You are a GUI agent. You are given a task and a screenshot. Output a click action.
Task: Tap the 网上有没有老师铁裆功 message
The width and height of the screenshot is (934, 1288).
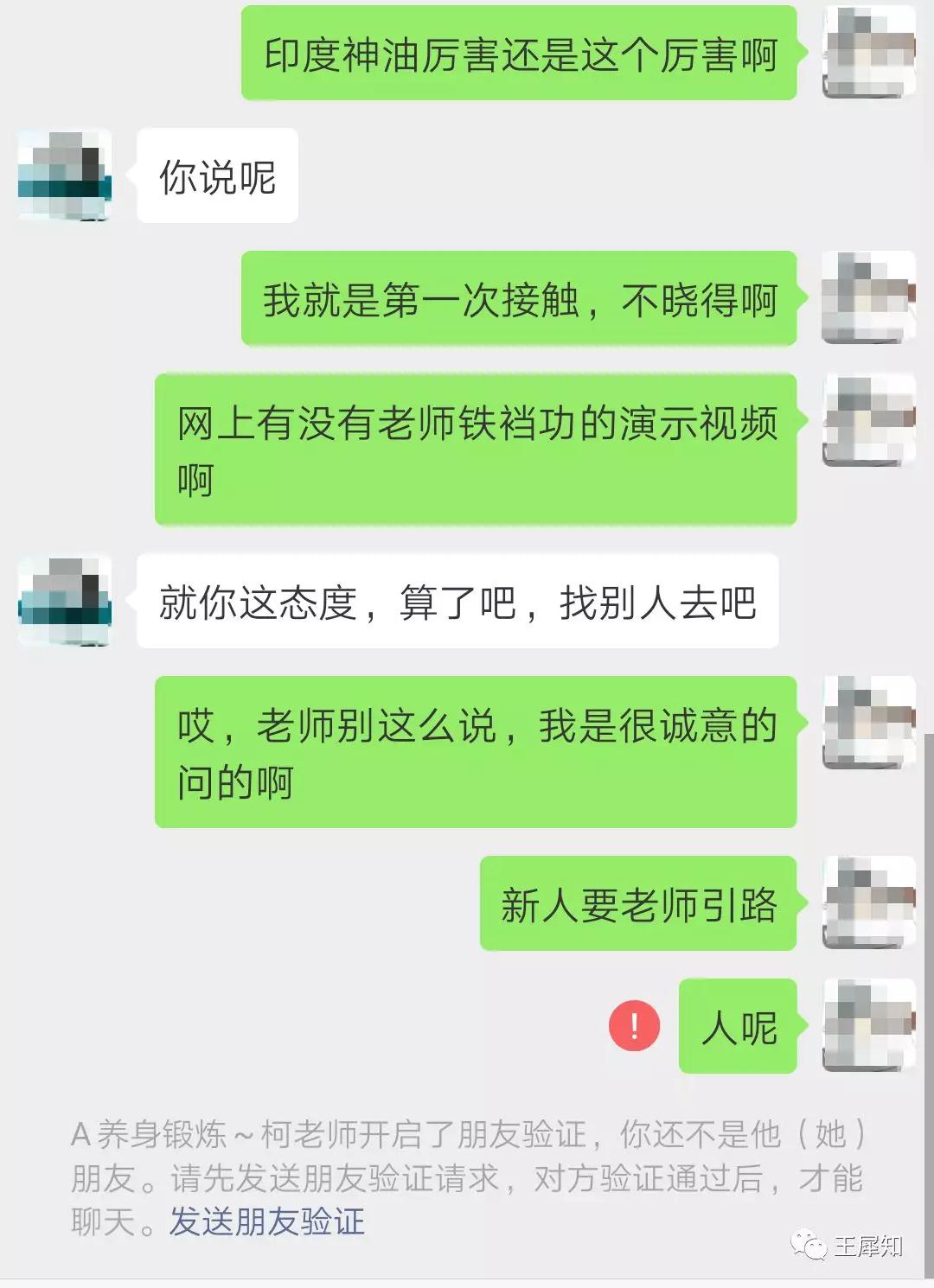coord(477,450)
